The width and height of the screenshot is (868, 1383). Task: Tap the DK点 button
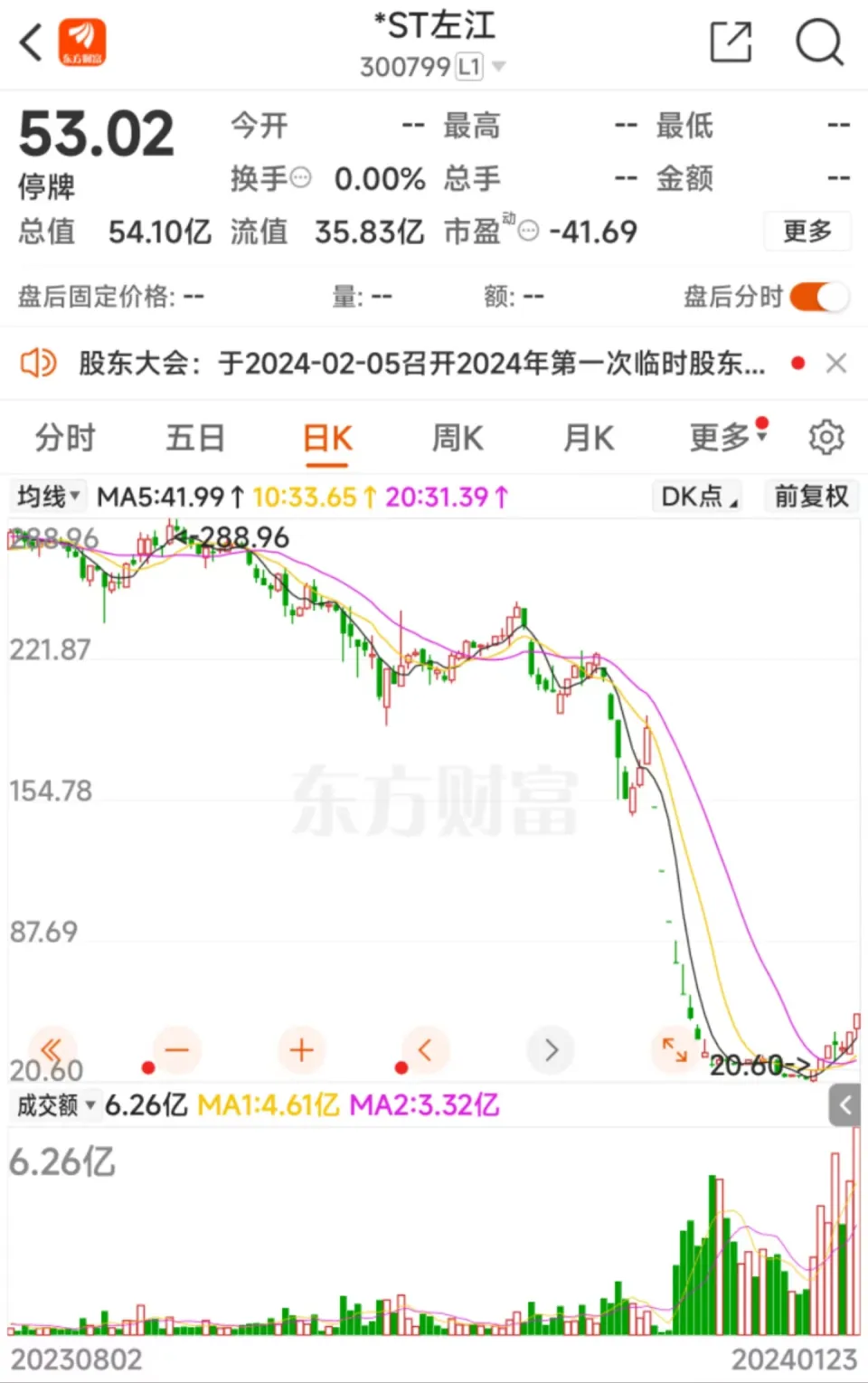pos(698,497)
